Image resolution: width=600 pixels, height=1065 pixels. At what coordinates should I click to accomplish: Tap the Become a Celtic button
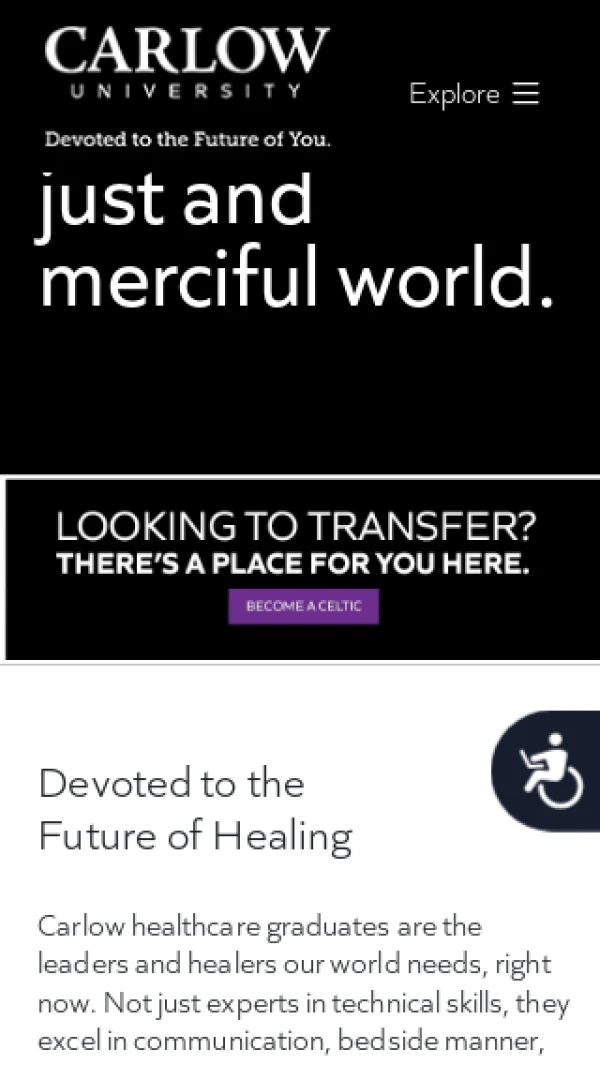[x=303, y=607]
